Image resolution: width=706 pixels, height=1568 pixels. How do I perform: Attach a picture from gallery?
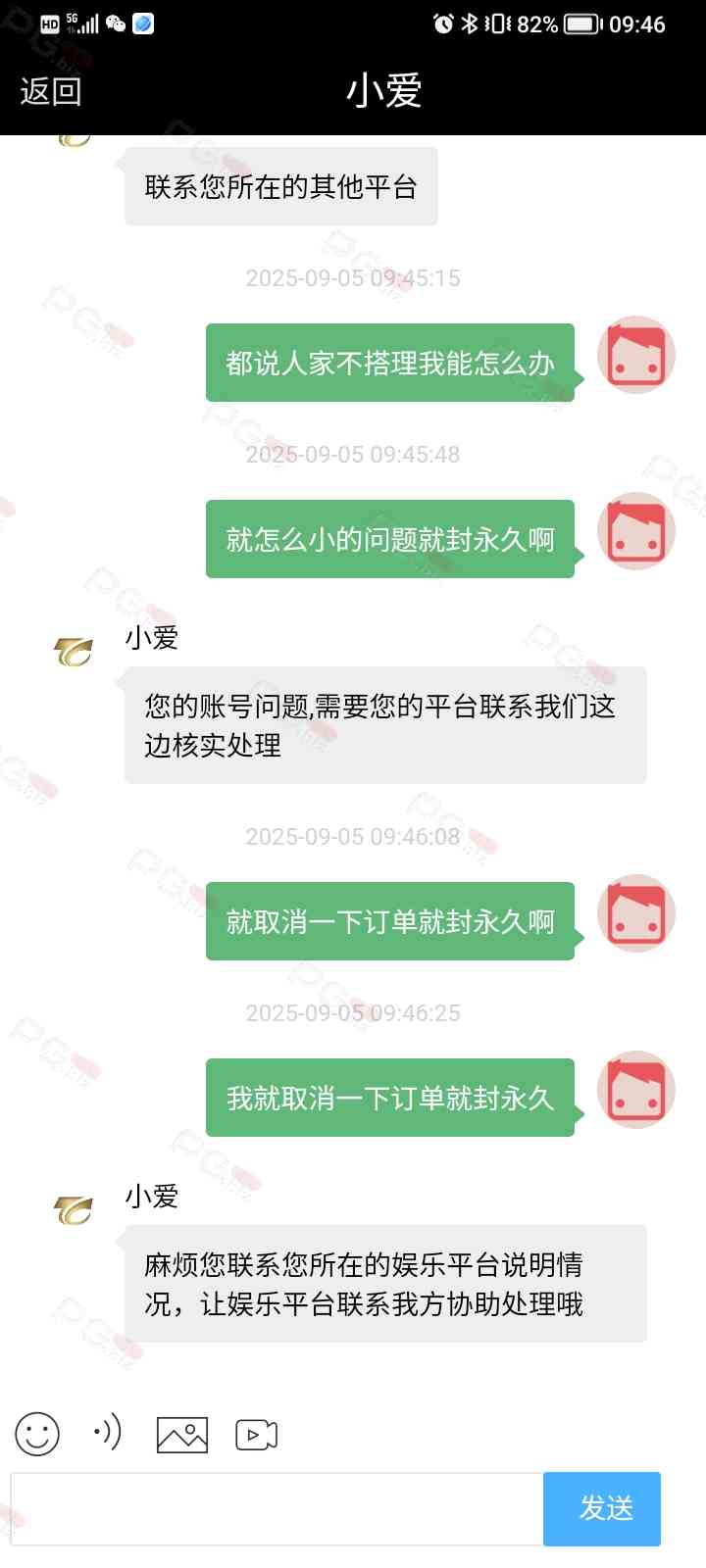pyautogui.click(x=182, y=1435)
